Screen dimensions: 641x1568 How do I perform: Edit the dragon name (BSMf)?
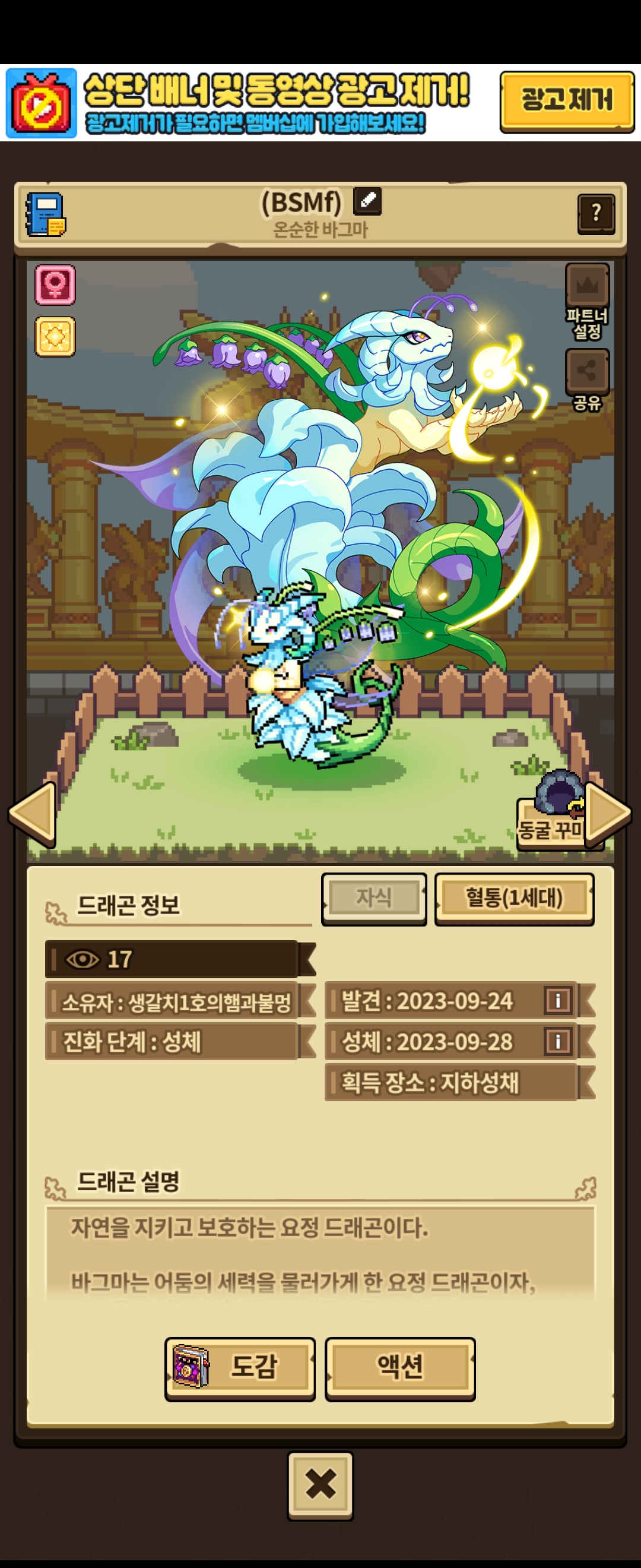click(367, 201)
